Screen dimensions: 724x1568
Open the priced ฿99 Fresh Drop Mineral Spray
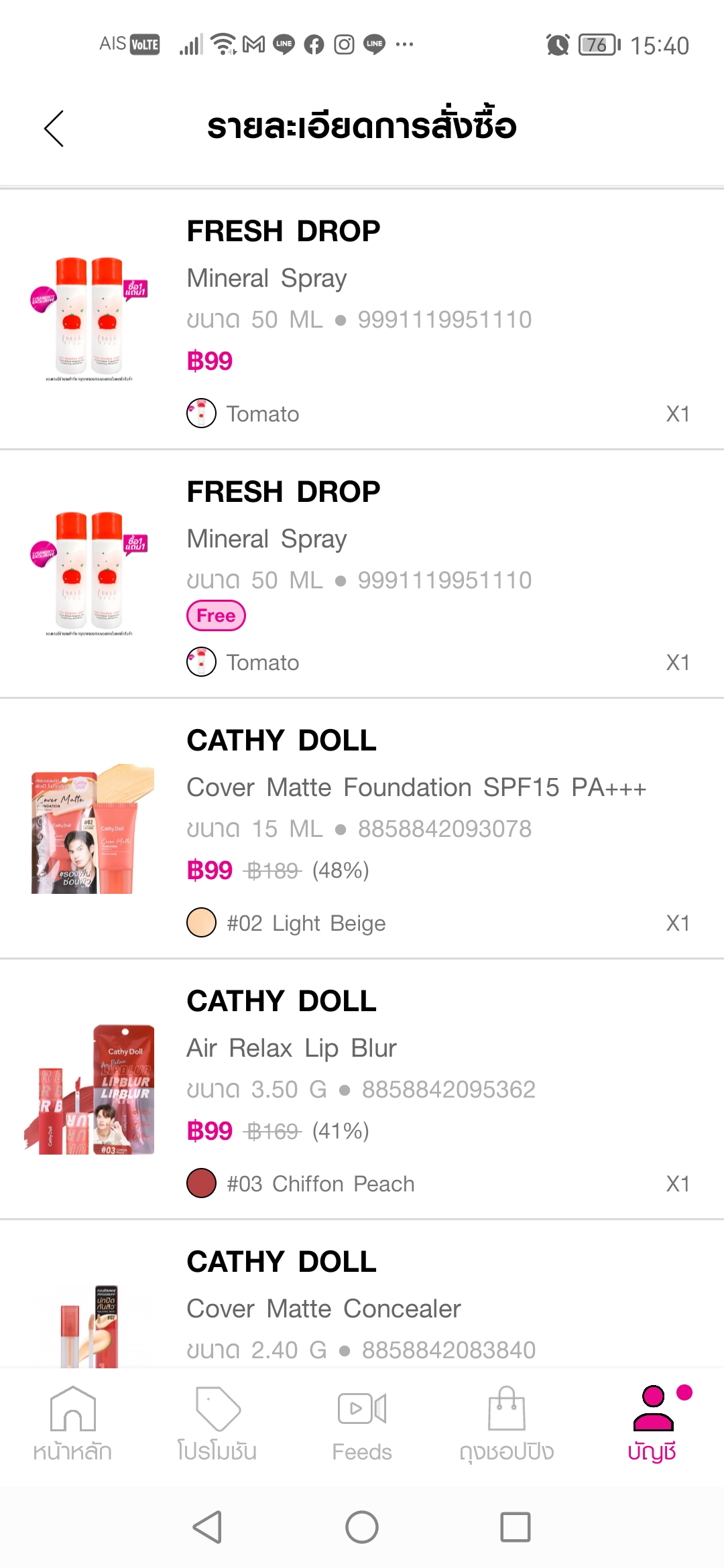tap(362, 320)
